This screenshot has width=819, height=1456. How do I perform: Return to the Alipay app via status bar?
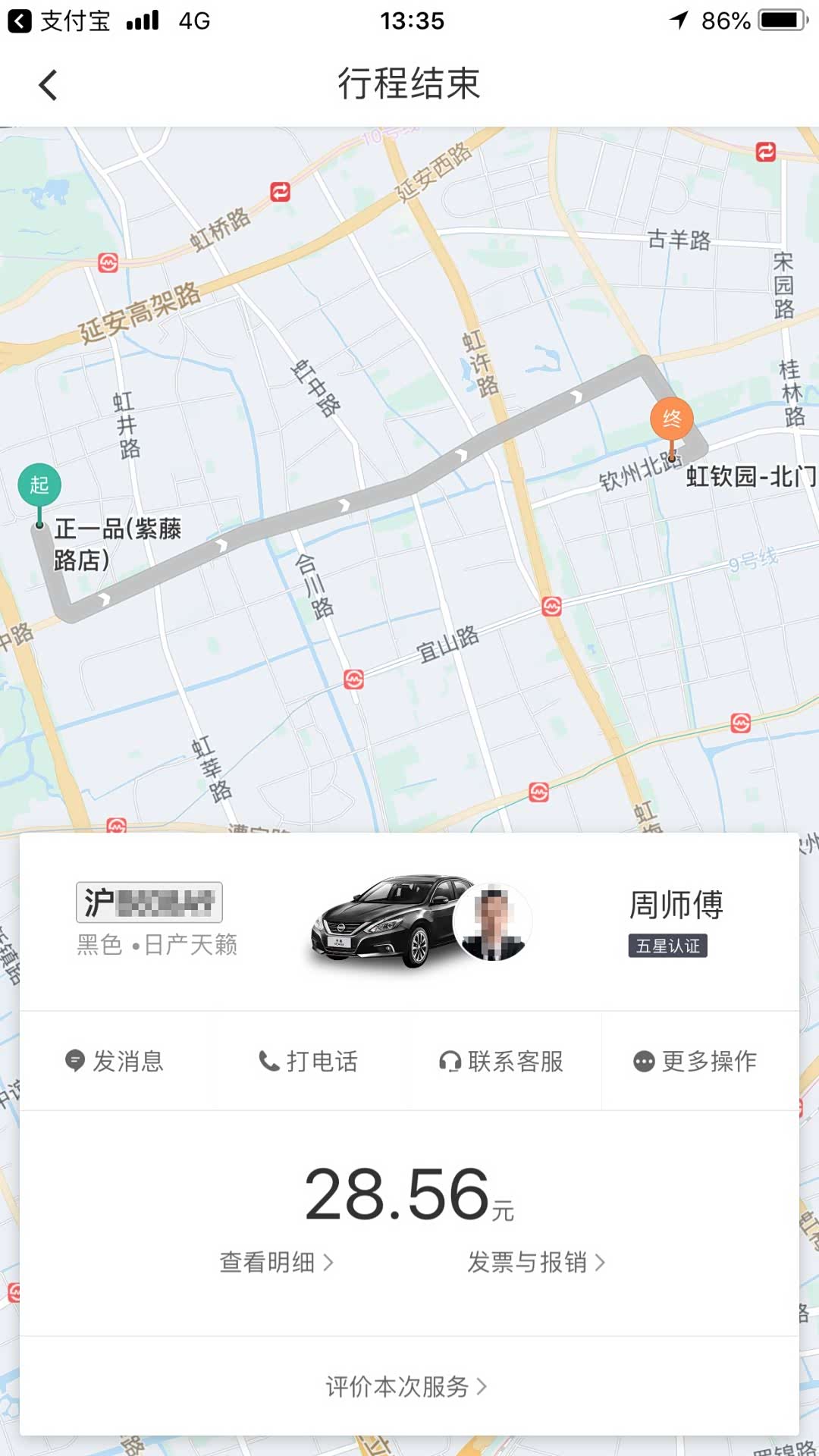tap(59, 20)
